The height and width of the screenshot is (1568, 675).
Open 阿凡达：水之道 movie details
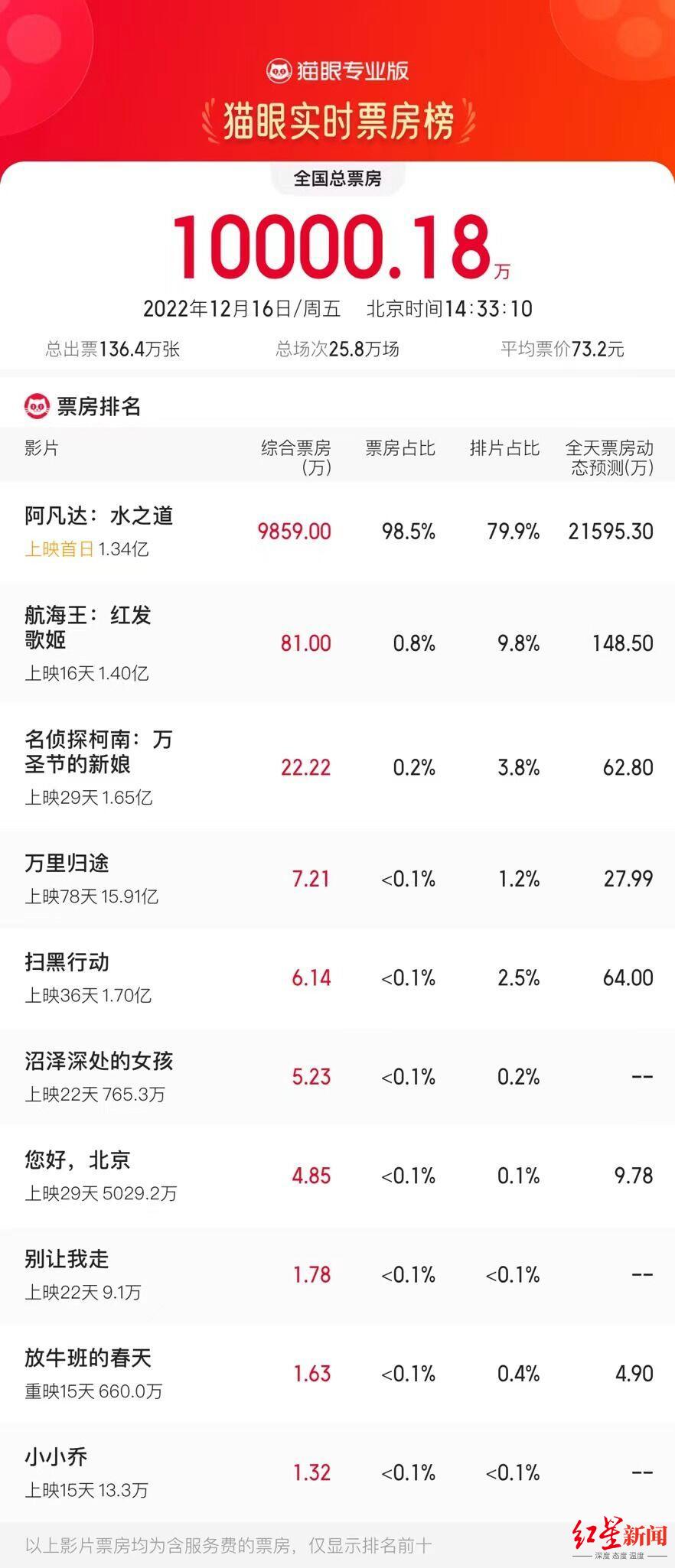[x=99, y=516]
